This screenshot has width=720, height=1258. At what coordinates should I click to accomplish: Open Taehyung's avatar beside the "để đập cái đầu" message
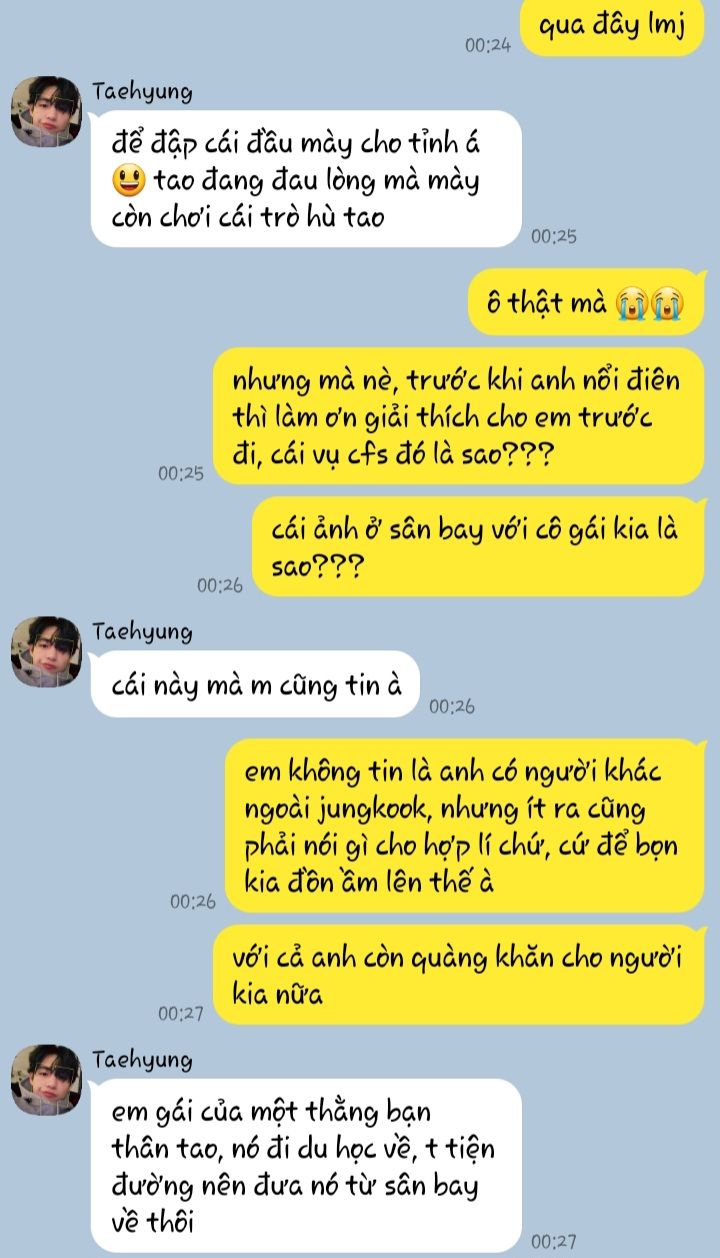tap(46, 111)
